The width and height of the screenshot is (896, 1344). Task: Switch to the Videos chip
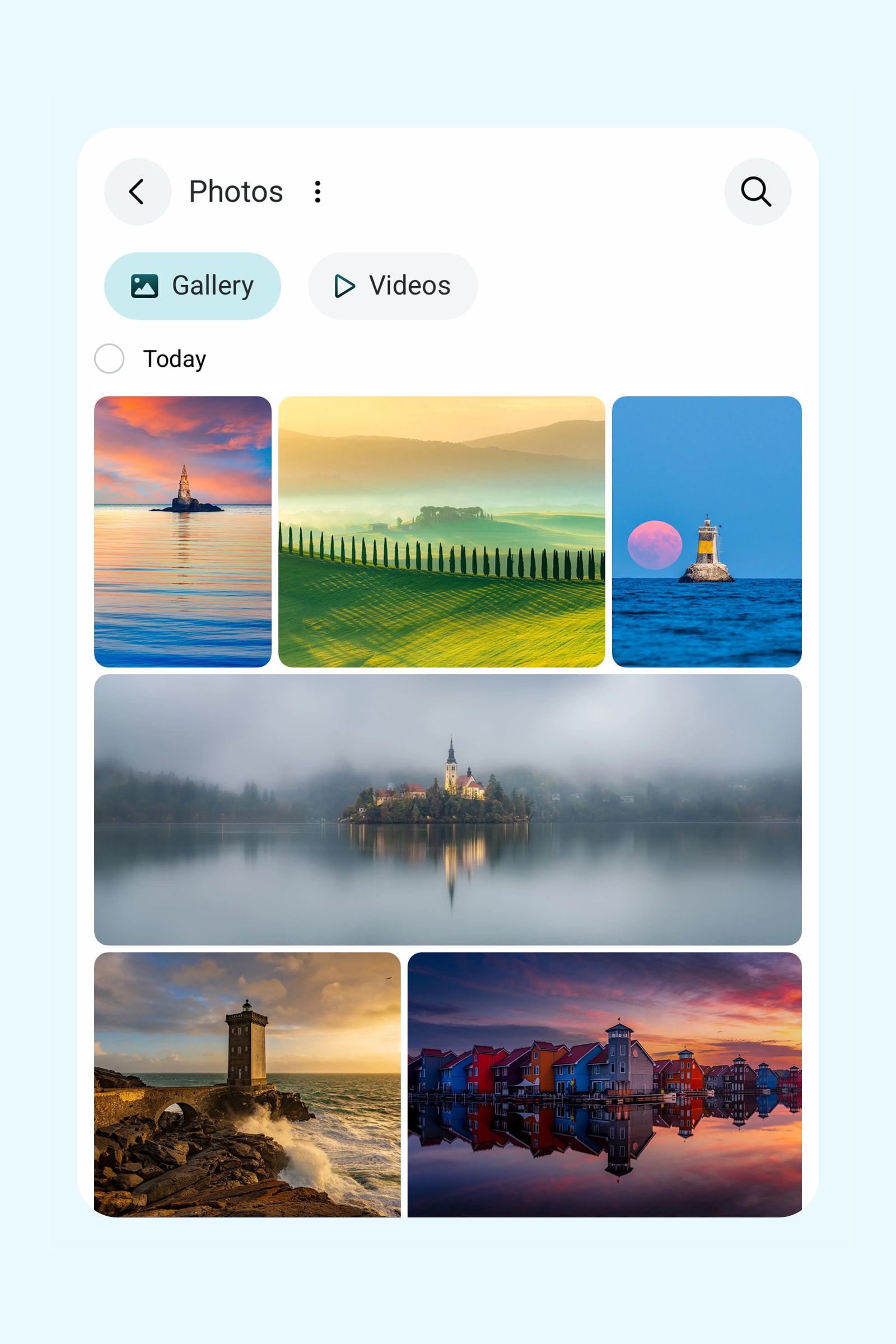point(393,286)
